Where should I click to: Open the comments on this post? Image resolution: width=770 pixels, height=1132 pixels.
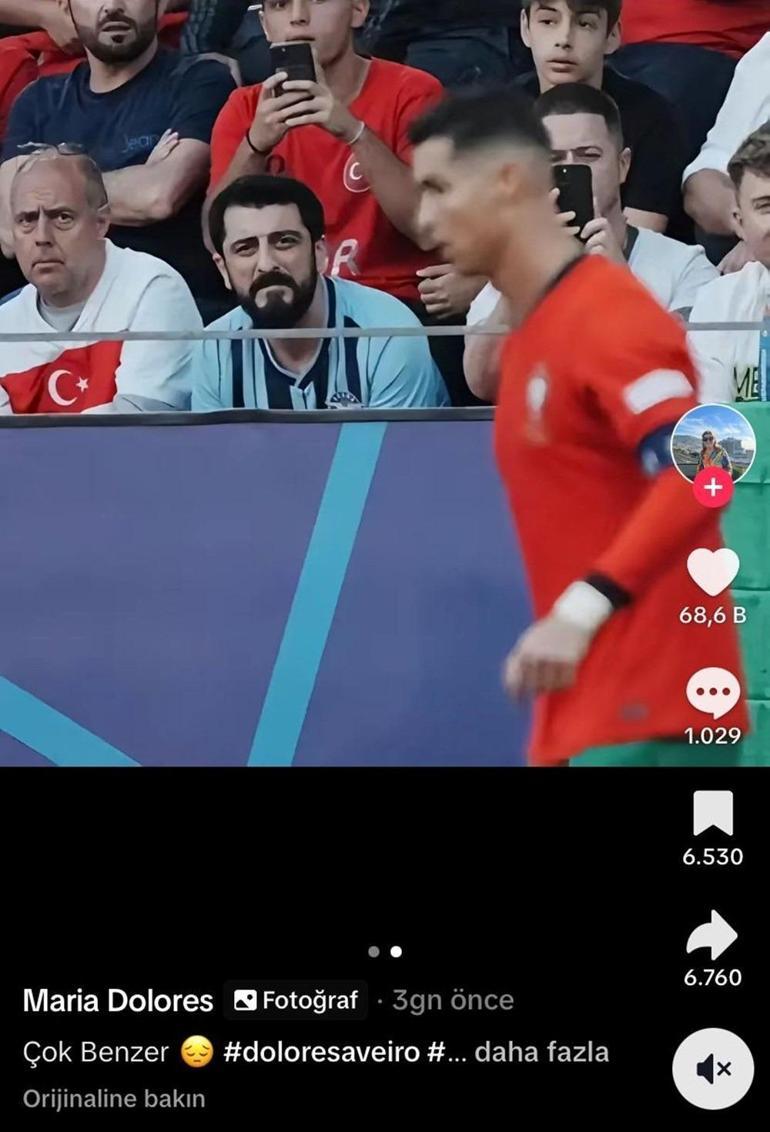point(712,692)
